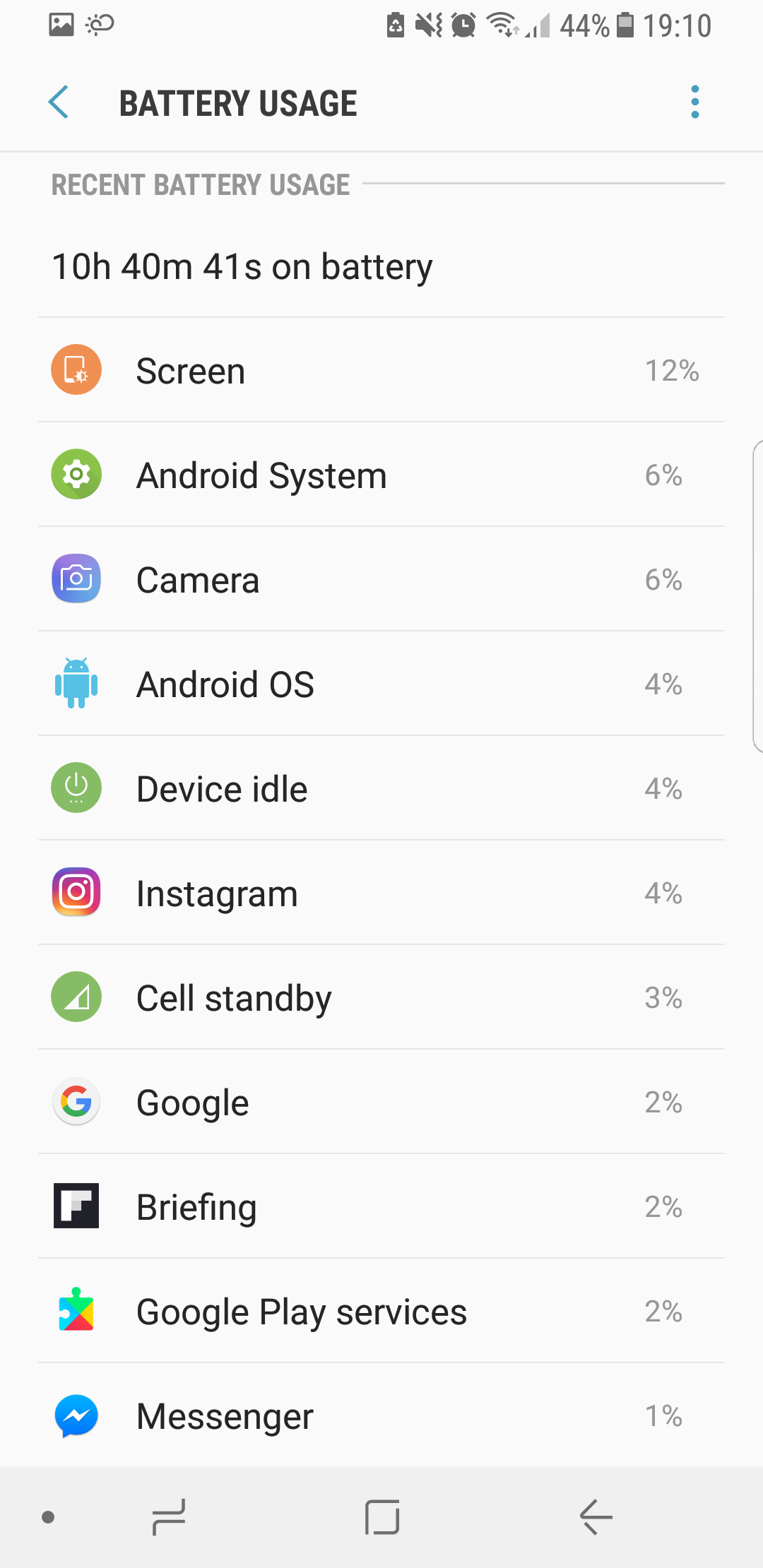This screenshot has width=763, height=1568.
Task: Open the three-dot overflow menu
Action: [x=695, y=102]
